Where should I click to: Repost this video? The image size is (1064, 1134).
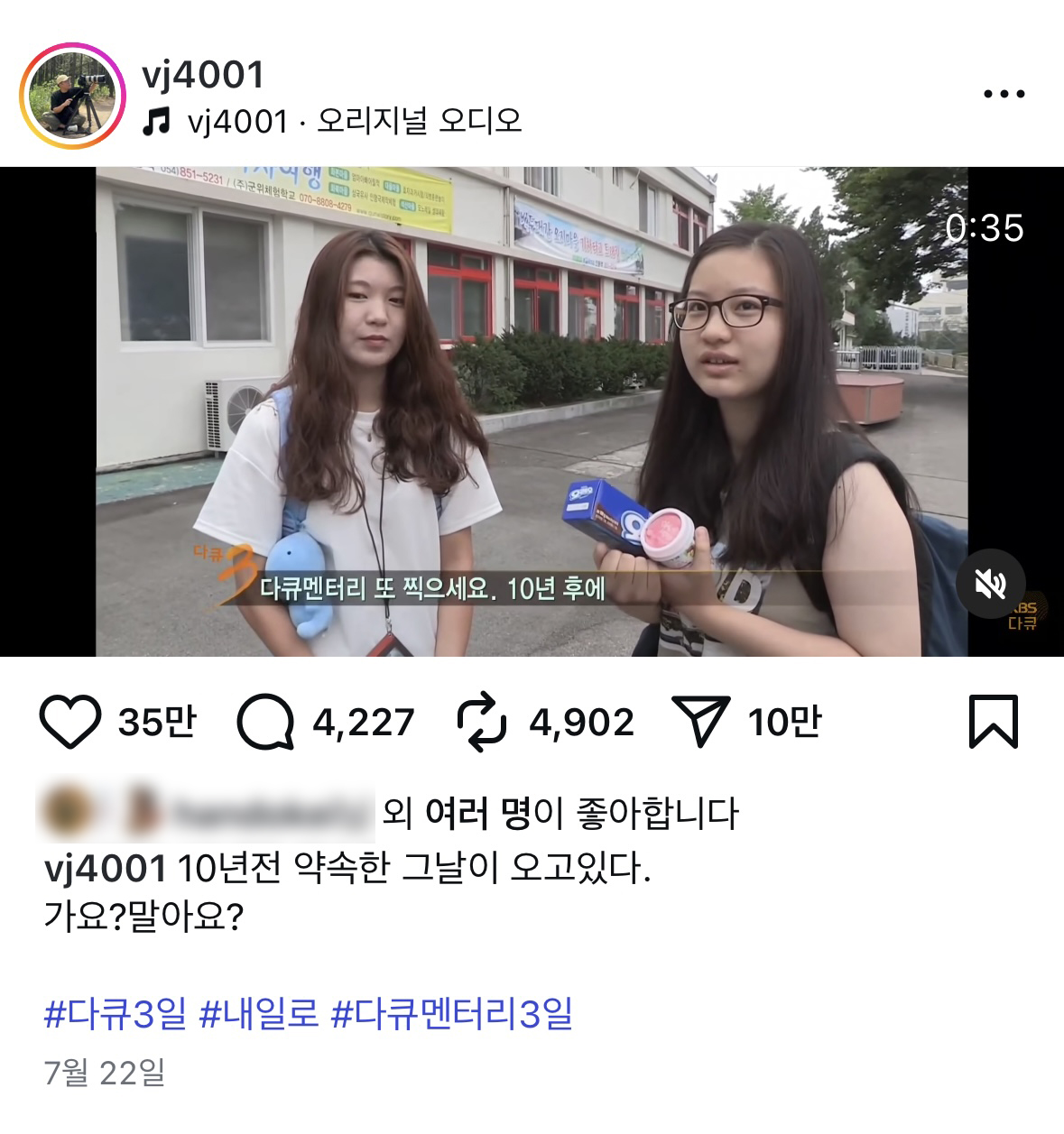[x=482, y=722]
